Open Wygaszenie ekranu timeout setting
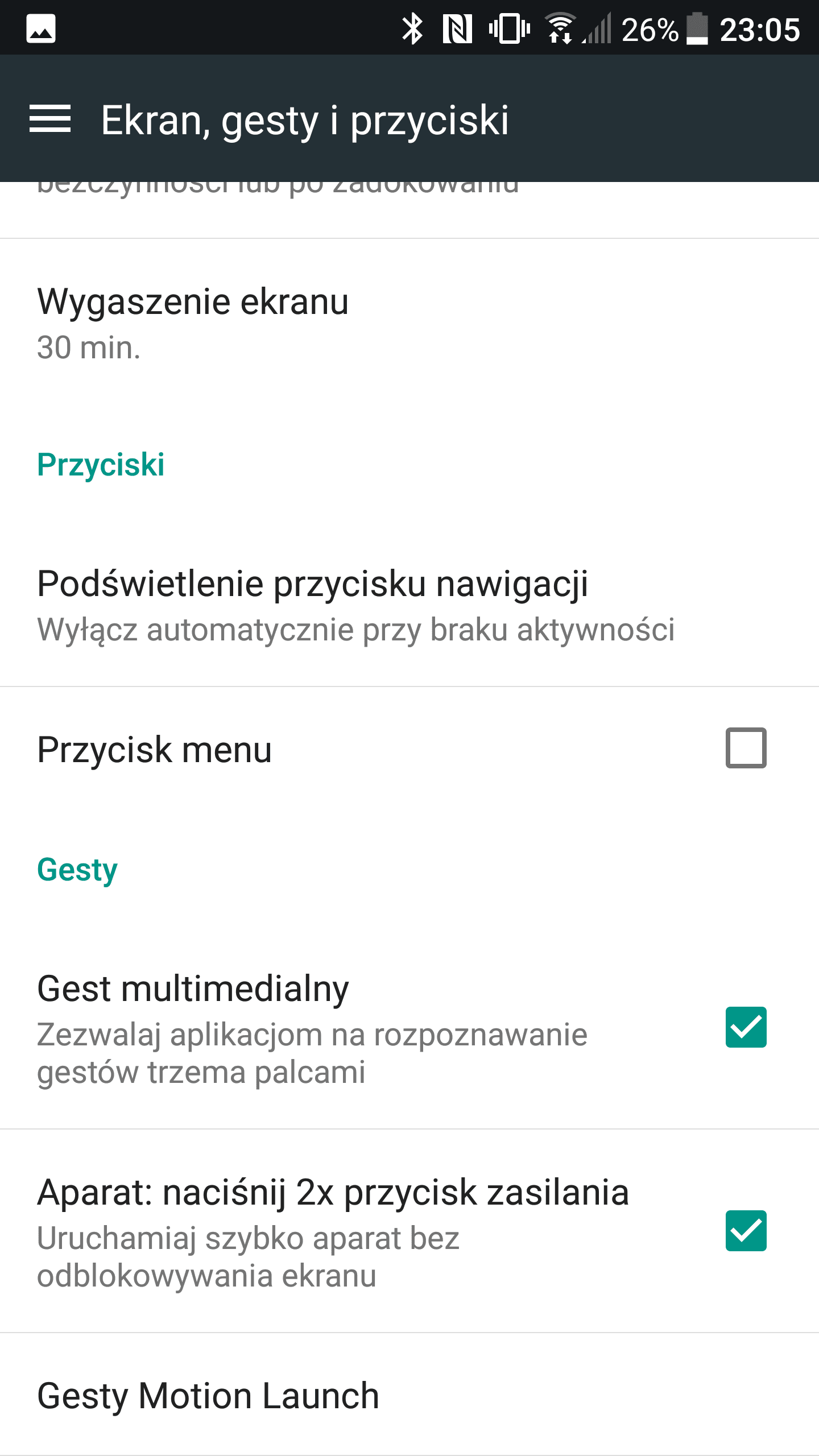Viewport: 819px width, 1456px height. (409, 323)
